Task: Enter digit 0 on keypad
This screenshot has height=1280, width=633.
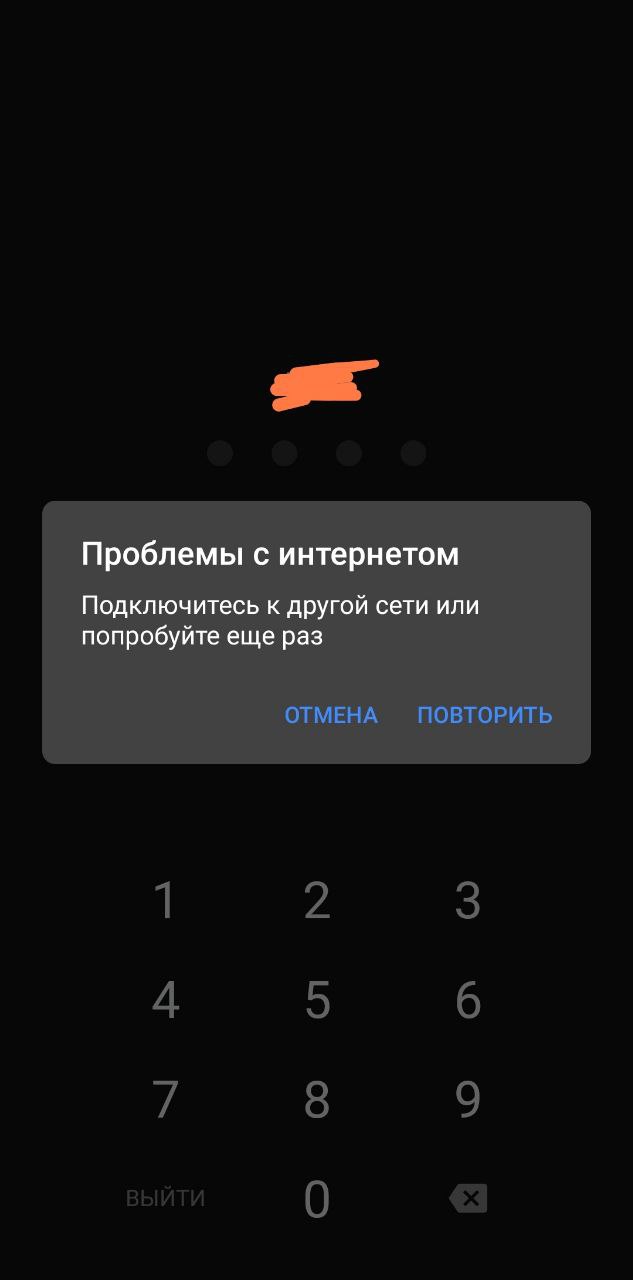Action: tap(317, 1199)
